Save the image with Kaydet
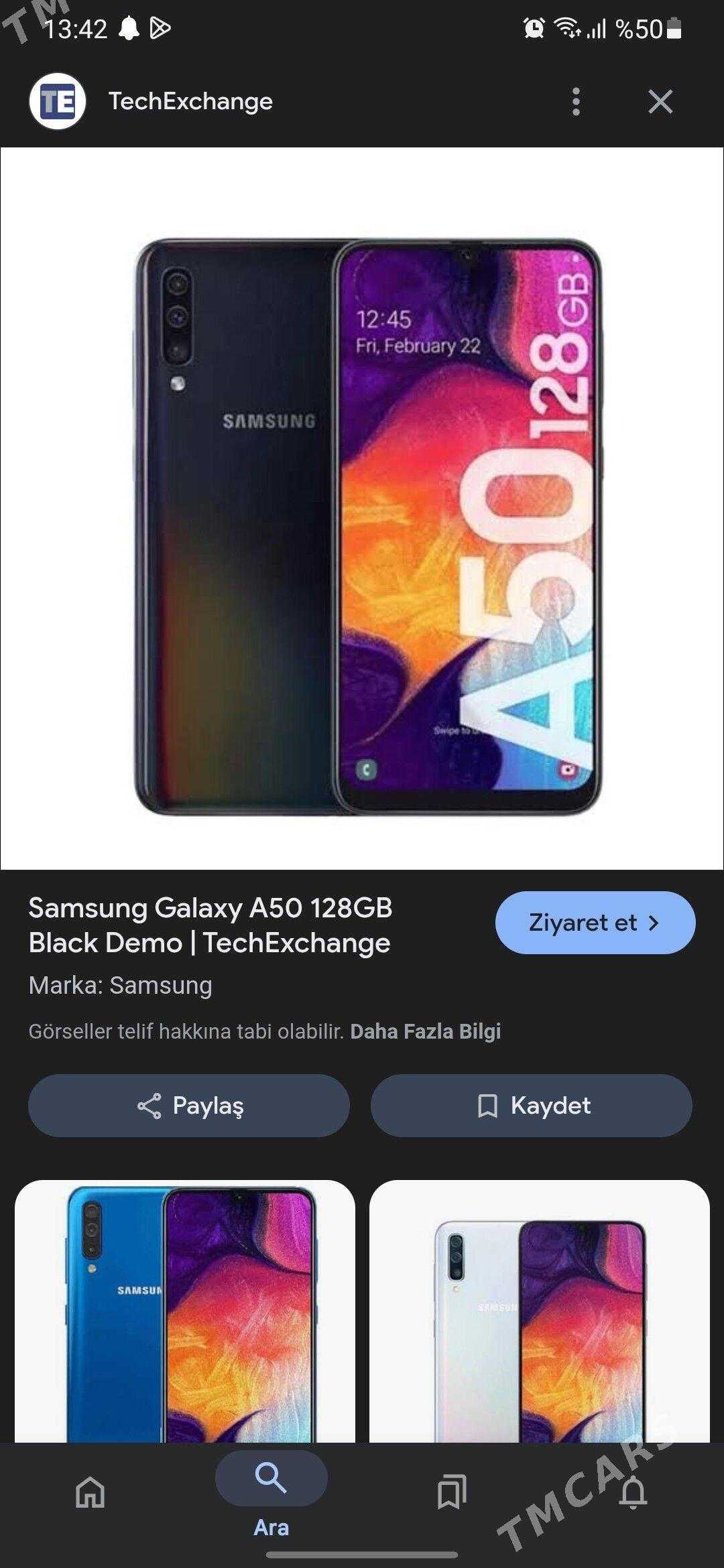The image size is (724, 1568). (x=531, y=1106)
